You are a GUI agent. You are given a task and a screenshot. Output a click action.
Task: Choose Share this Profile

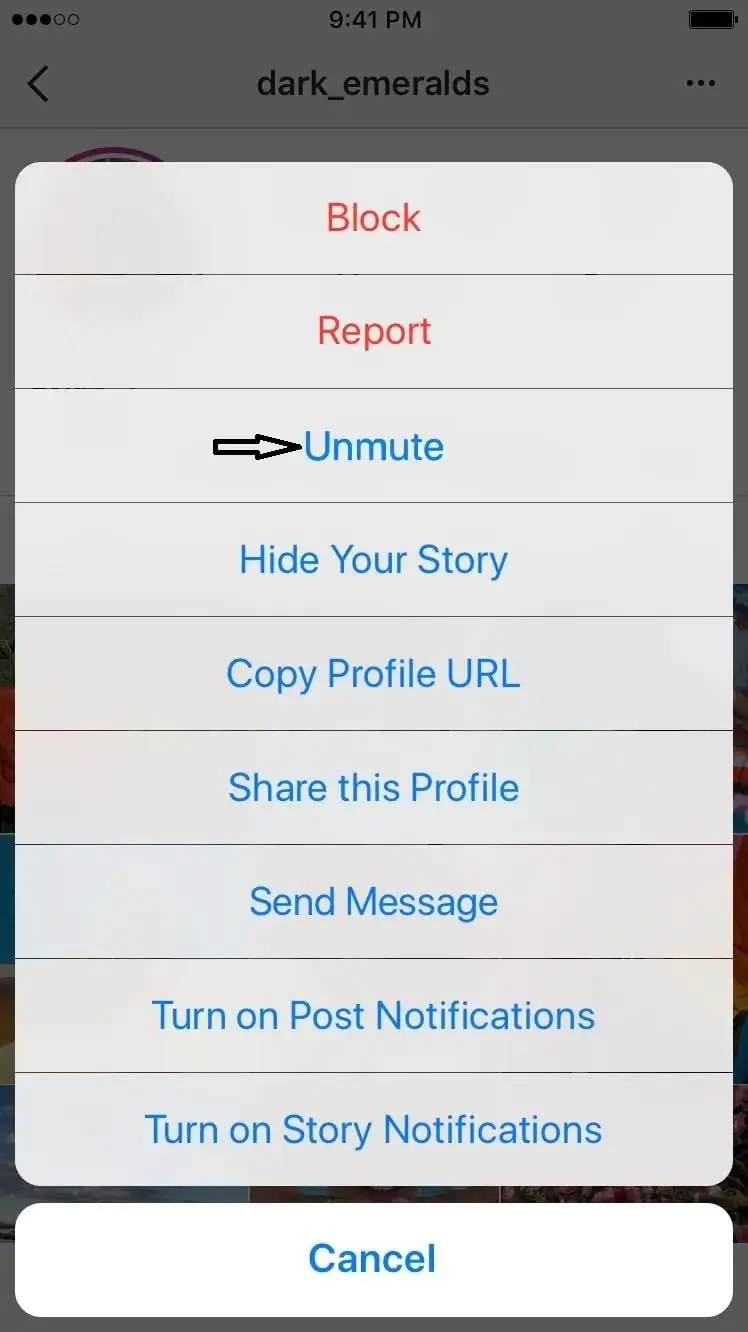373,788
